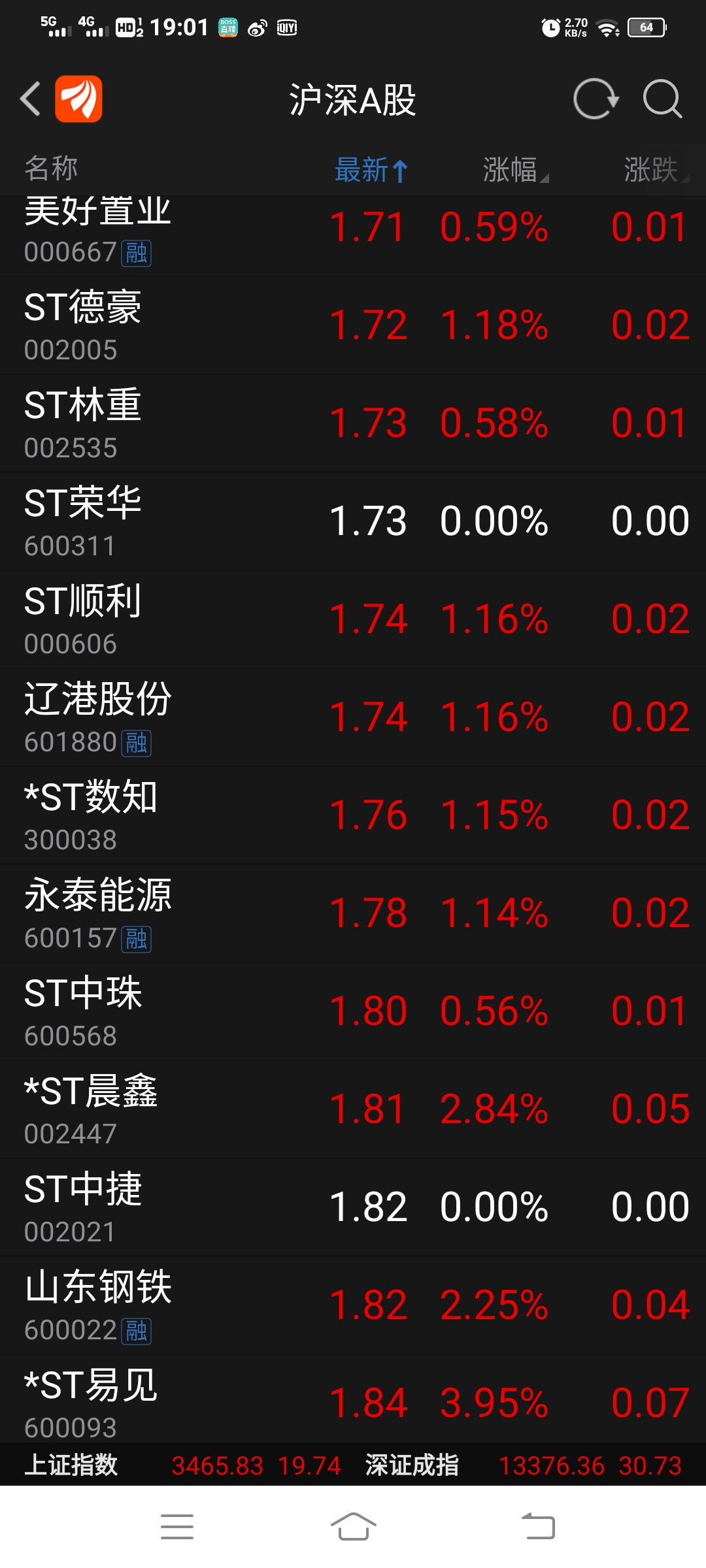Tap the system home button
706x1568 pixels.
(353, 1527)
